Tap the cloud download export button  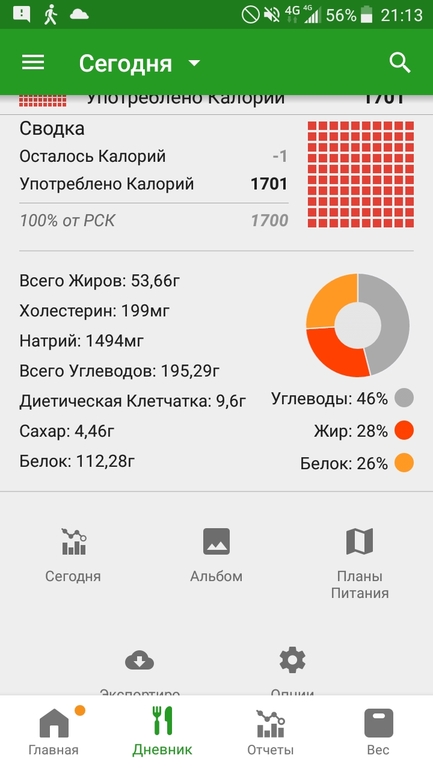[139, 671]
